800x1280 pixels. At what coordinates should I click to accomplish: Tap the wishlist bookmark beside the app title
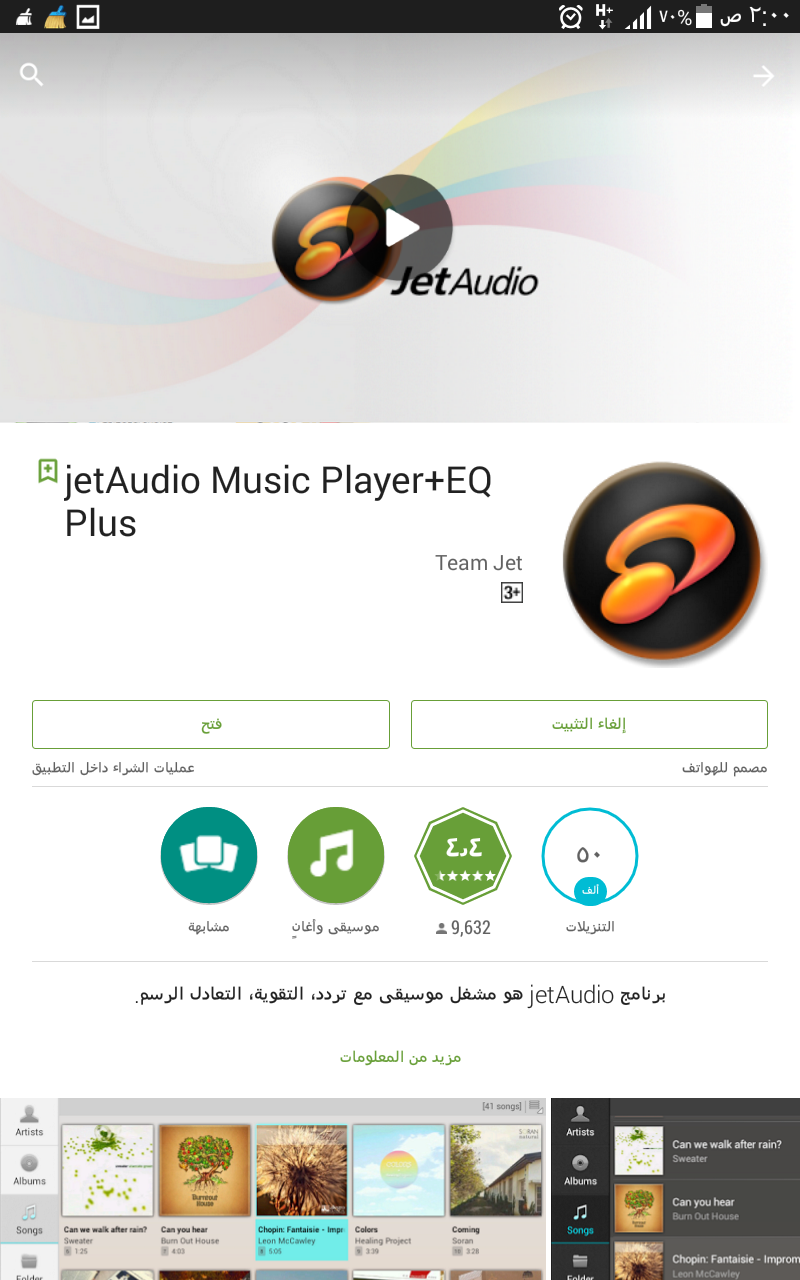[46, 470]
